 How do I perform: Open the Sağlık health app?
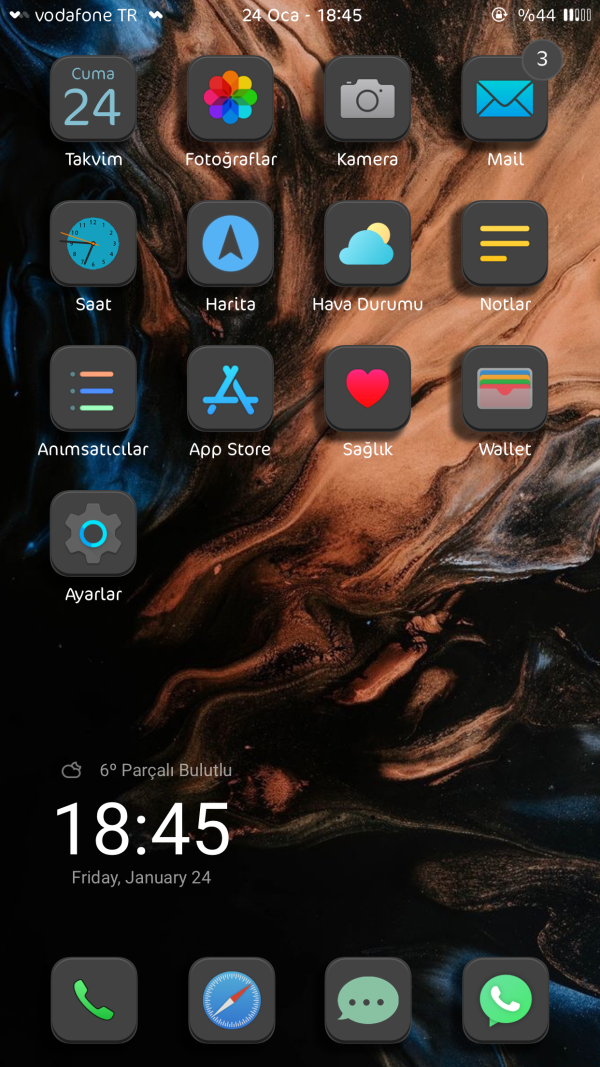[x=367, y=389]
